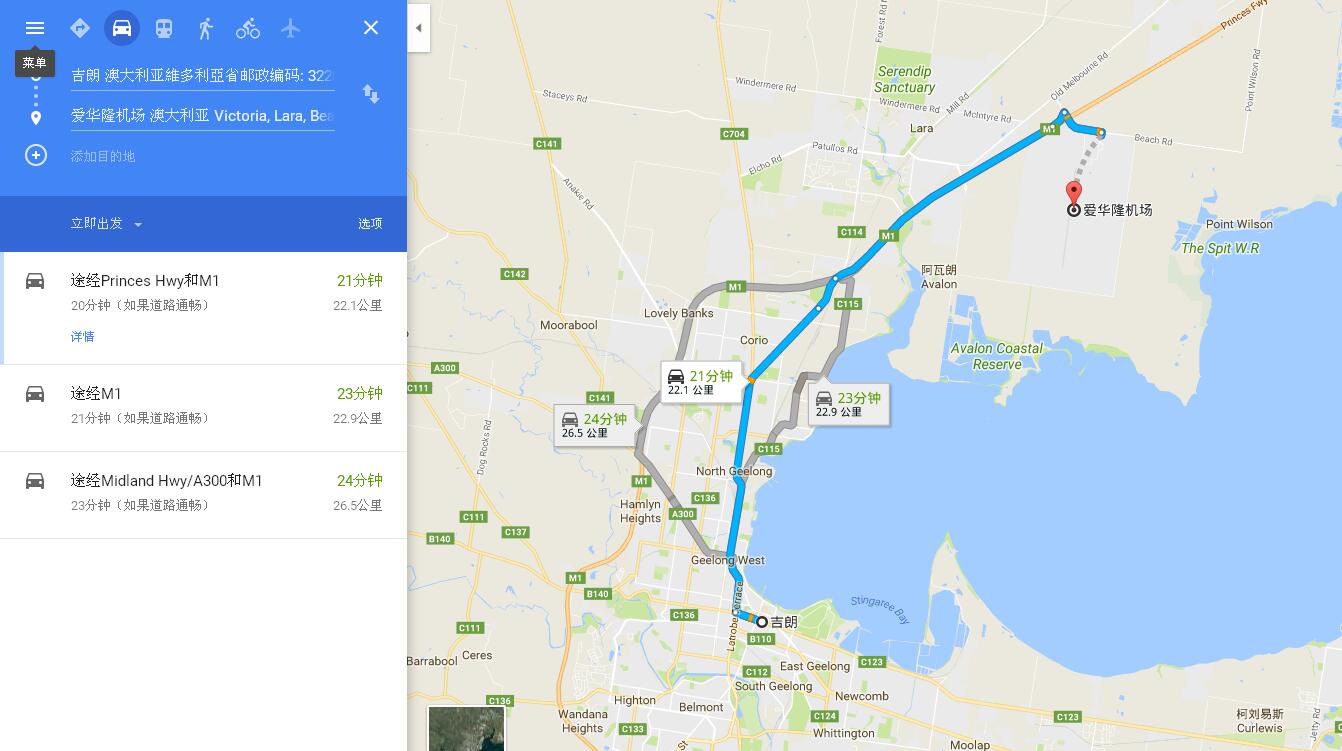The height and width of the screenshot is (751, 1342).
Task: Open 详情 details for the first route
Action: pyautogui.click(x=83, y=337)
